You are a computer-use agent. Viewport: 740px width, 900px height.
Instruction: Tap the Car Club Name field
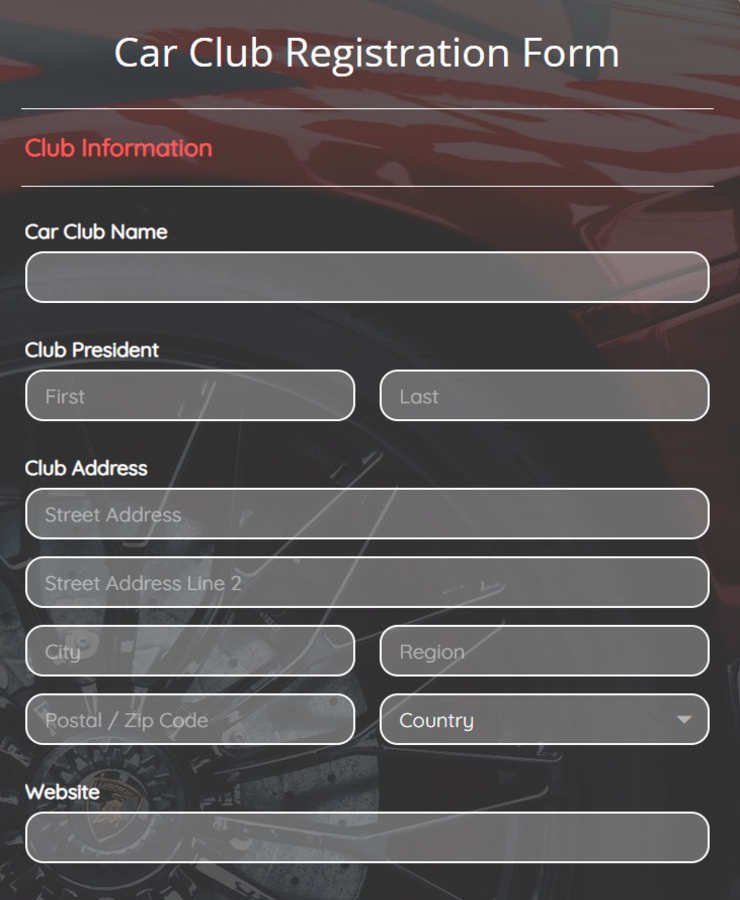[x=367, y=277]
